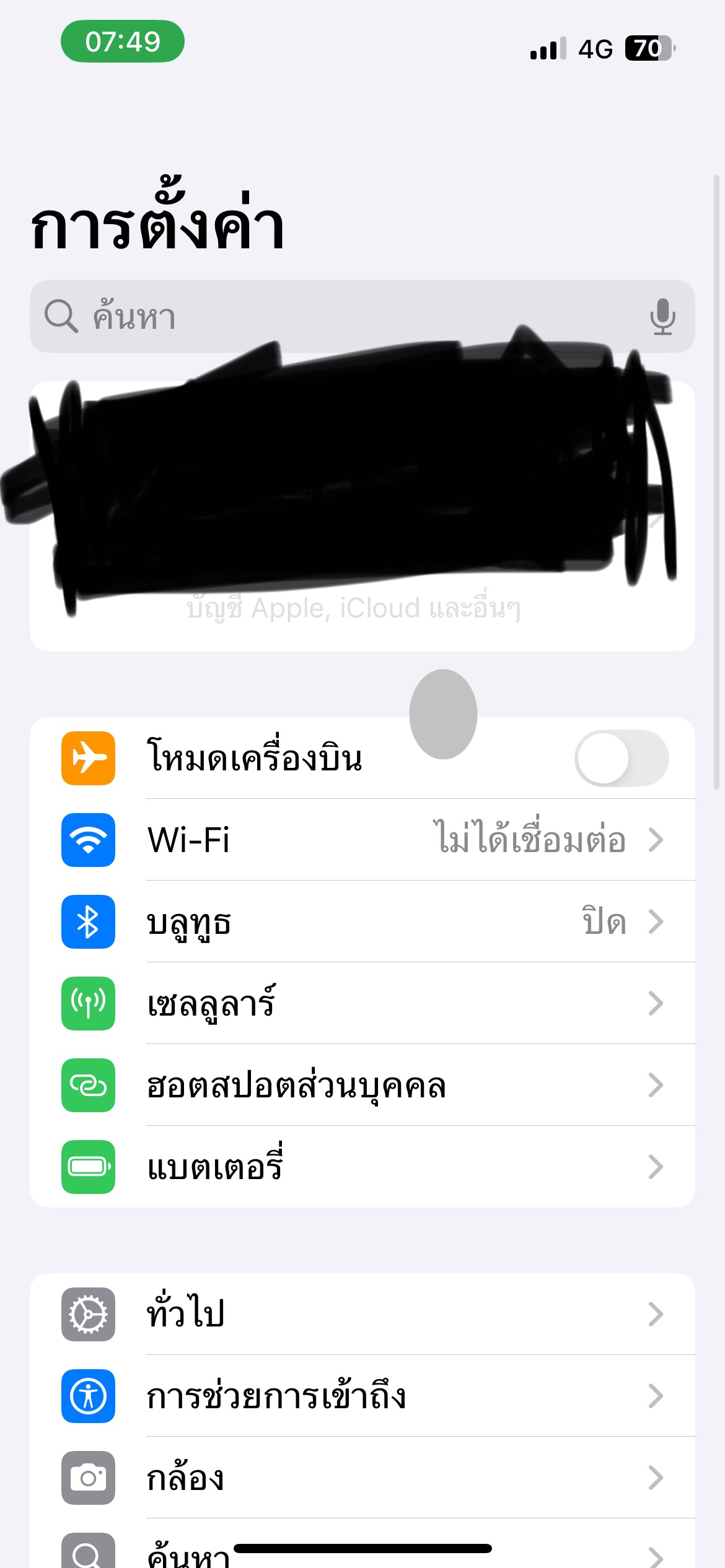
Task: Open Wi-Fi settings
Action: (x=362, y=840)
